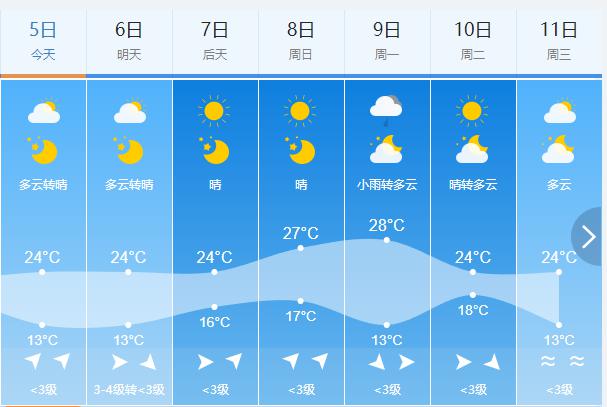Open the 10日 周二 tab
This screenshot has height=407, width=607.
tap(472, 38)
